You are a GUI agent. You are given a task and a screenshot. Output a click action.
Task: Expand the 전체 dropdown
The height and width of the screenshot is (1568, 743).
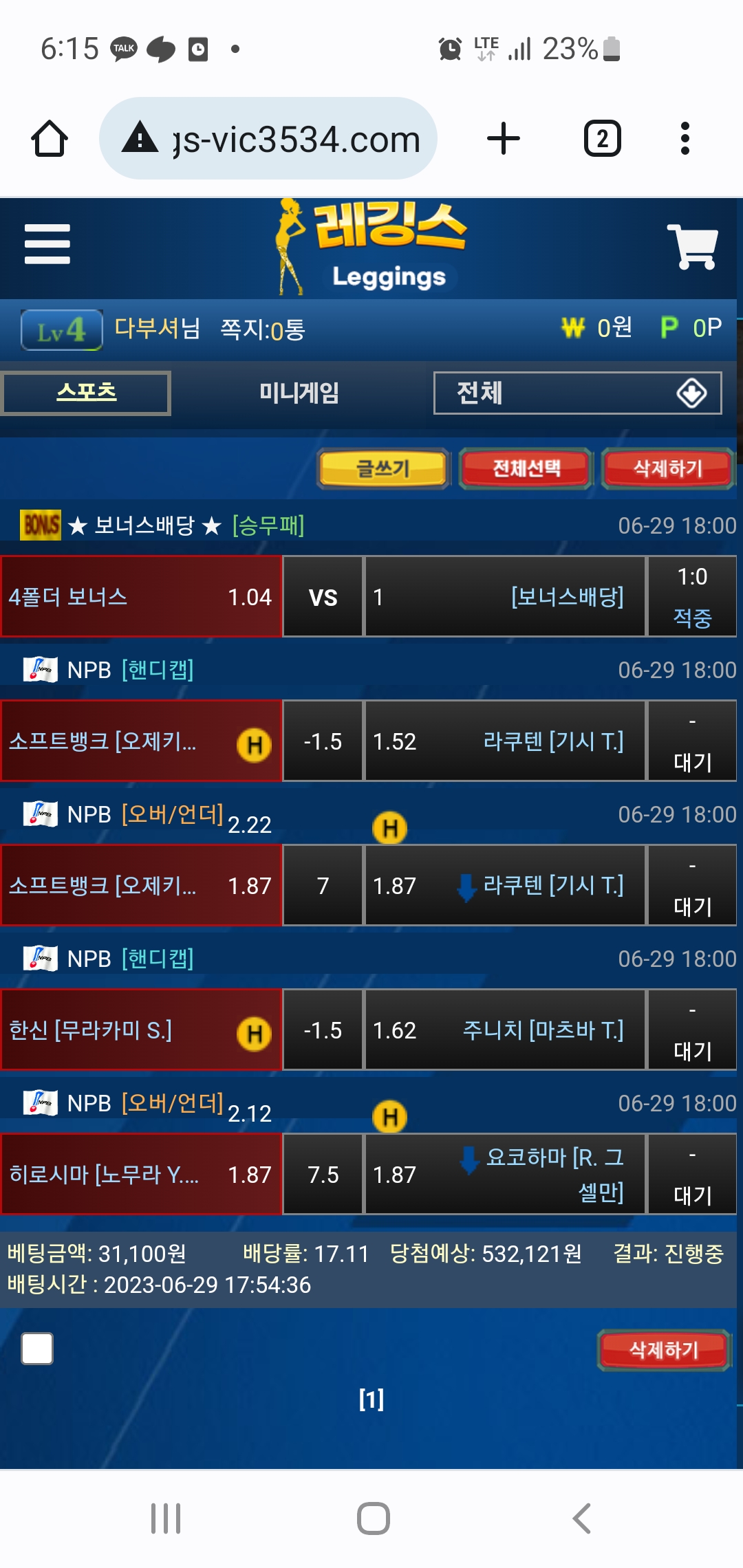click(x=577, y=393)
